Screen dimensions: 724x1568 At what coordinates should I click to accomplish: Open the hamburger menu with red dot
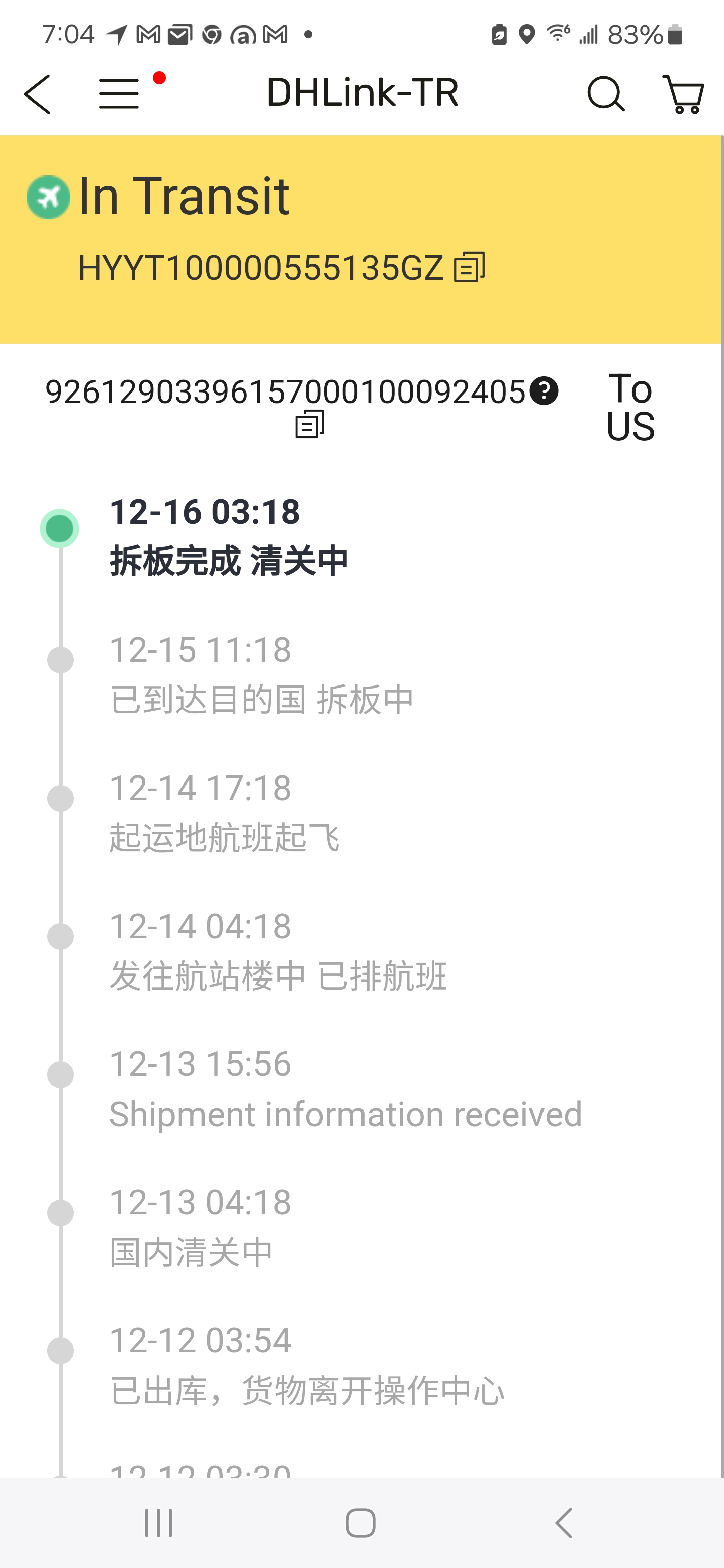(119, 94)
